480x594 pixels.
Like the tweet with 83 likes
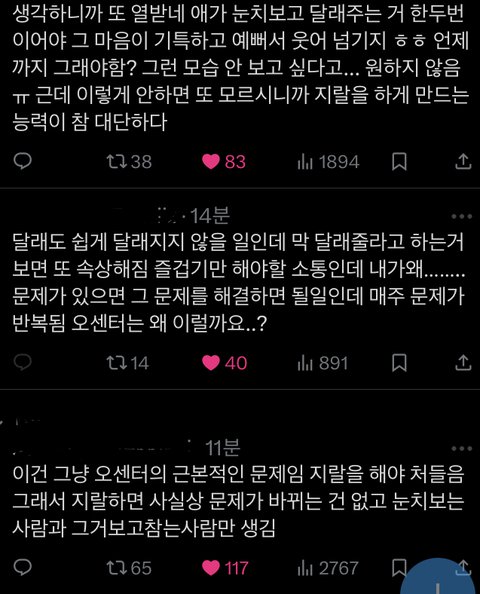pyautogui.click(x=224, y=162)
